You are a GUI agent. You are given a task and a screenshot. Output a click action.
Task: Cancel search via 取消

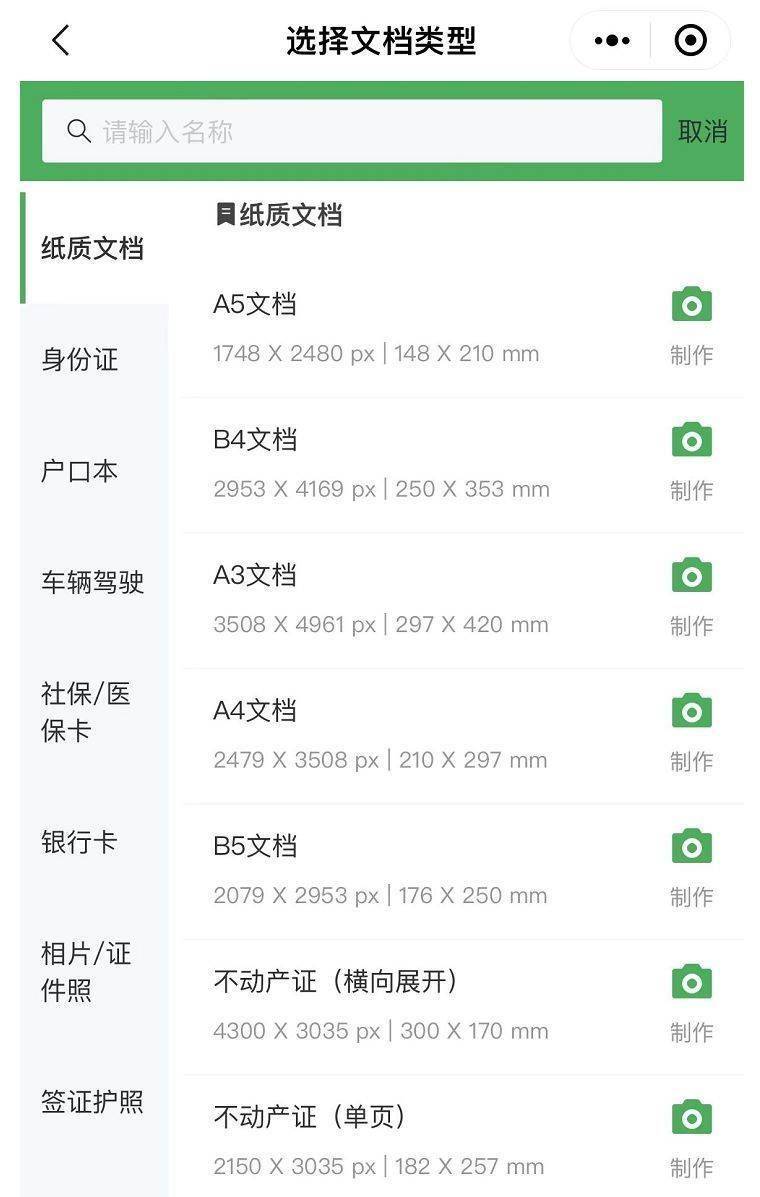pos(702,131)
